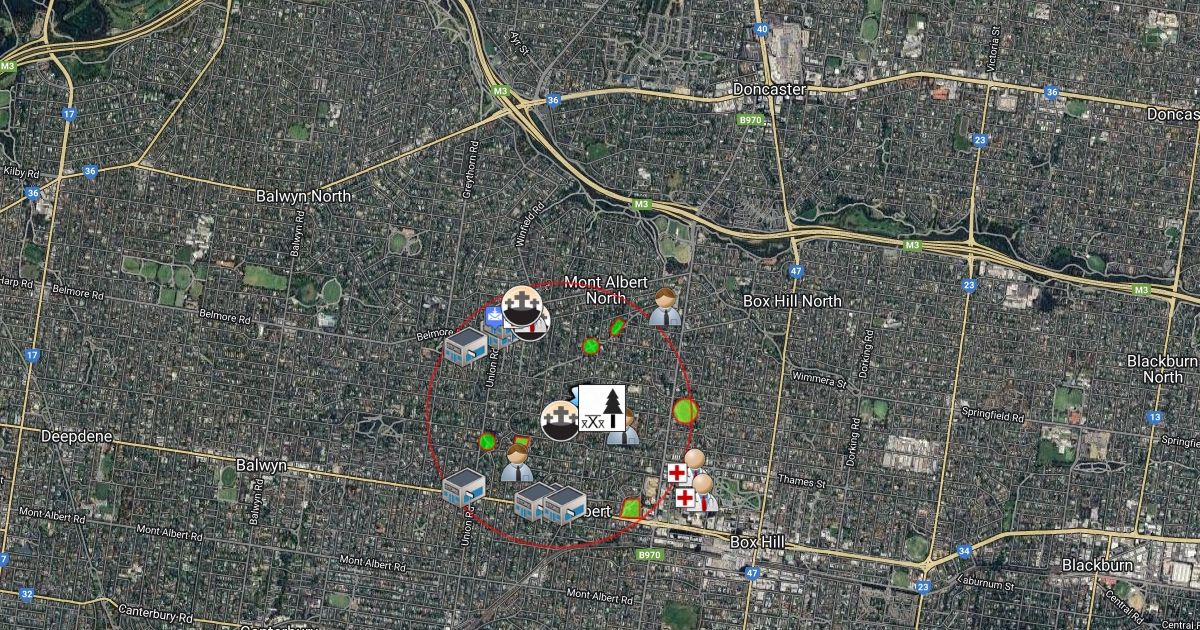Open the building marker on Belmore Rd

466,346
